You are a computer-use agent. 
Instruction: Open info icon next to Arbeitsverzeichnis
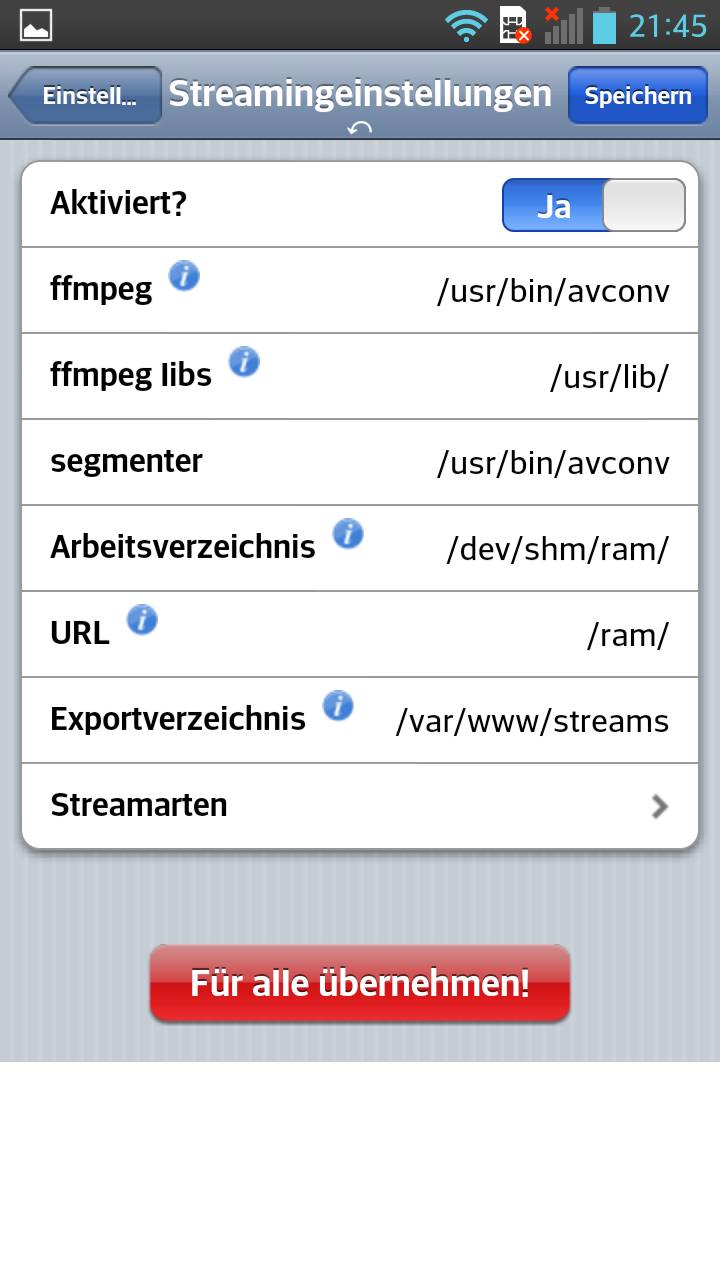pos(348,534)
